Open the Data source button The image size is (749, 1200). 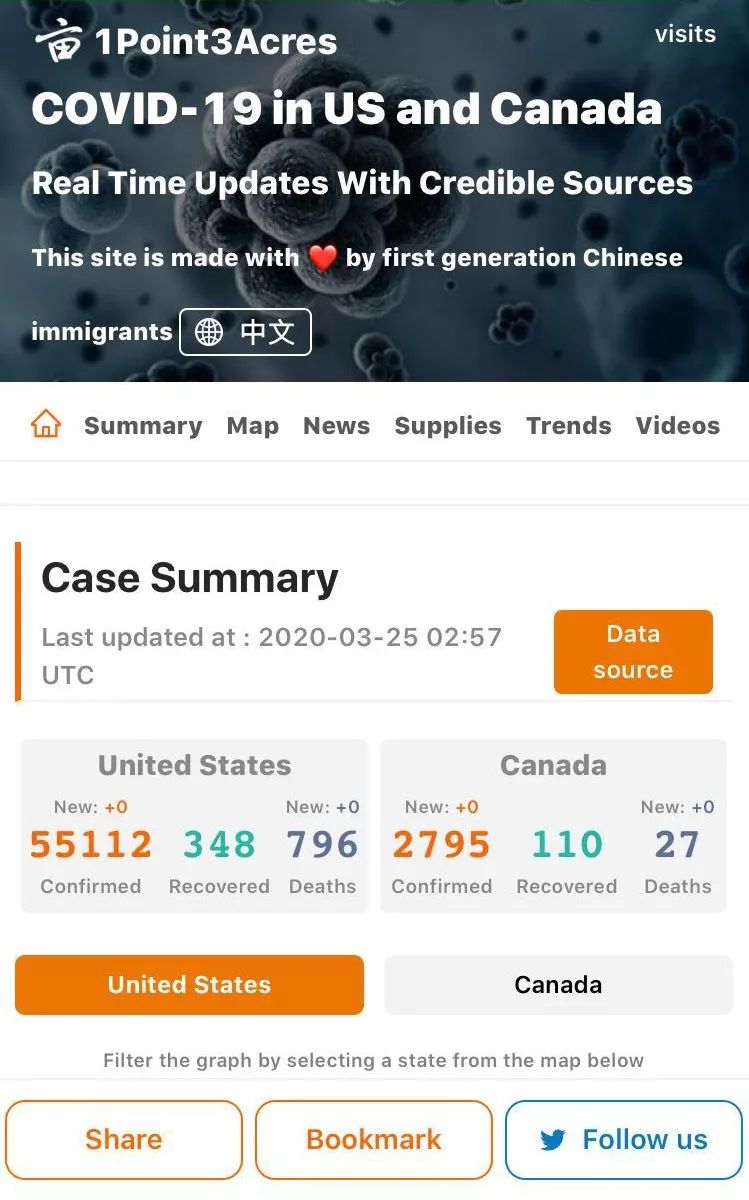pos(633,652)
